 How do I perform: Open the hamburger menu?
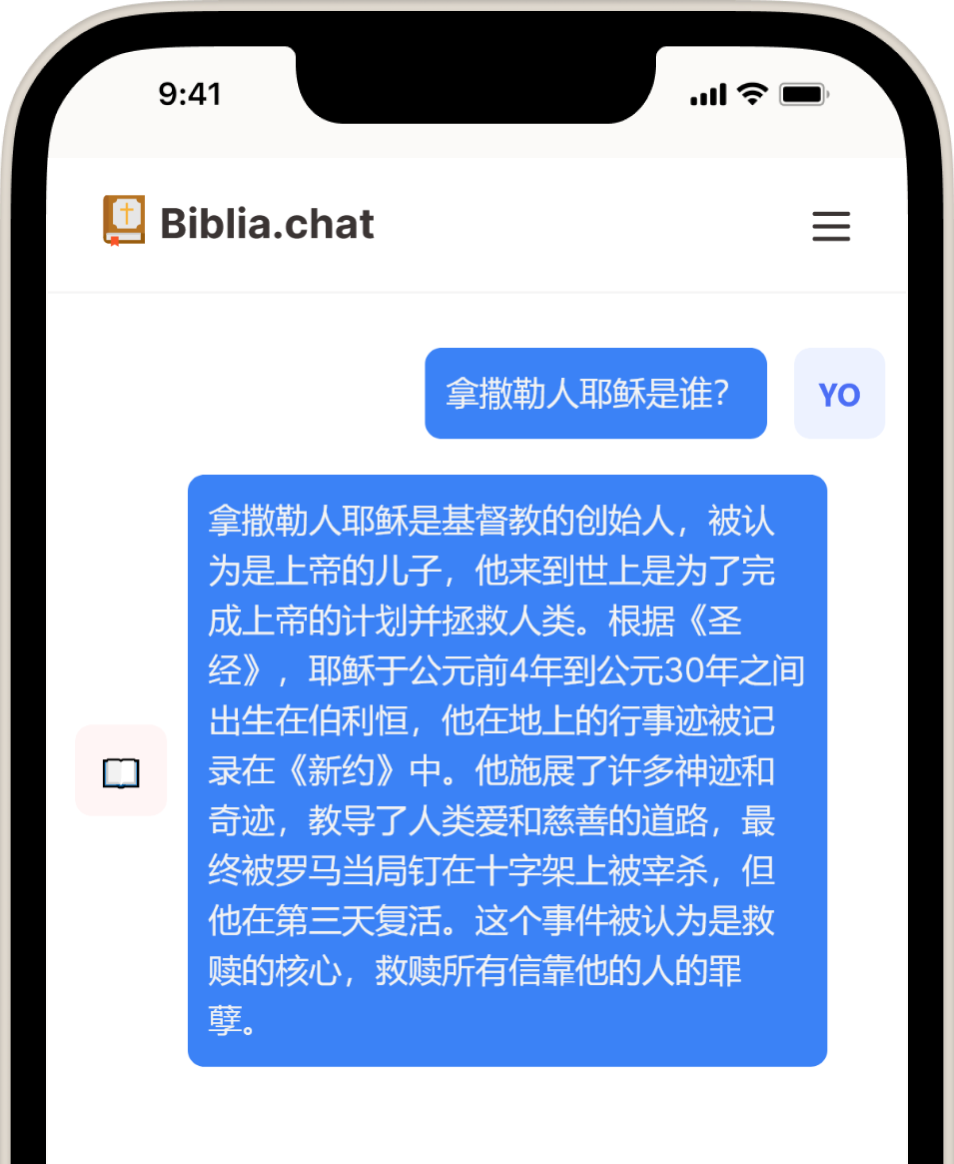point(830,226)
